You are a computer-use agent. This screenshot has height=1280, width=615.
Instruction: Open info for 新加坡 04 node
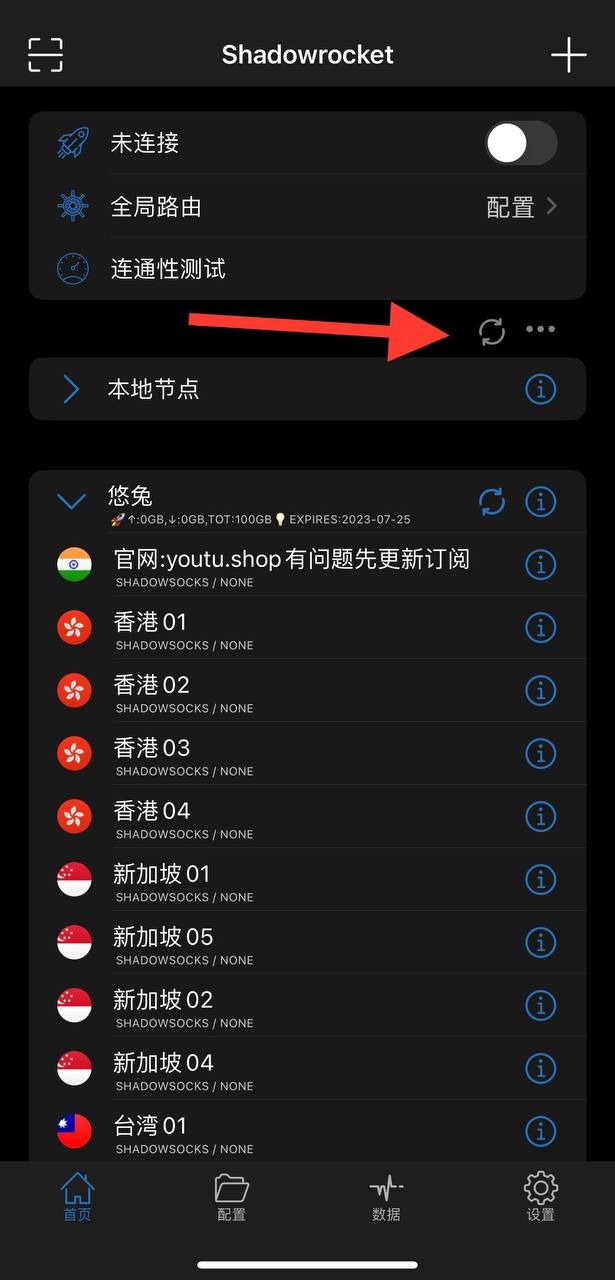tap(540, 1068)
